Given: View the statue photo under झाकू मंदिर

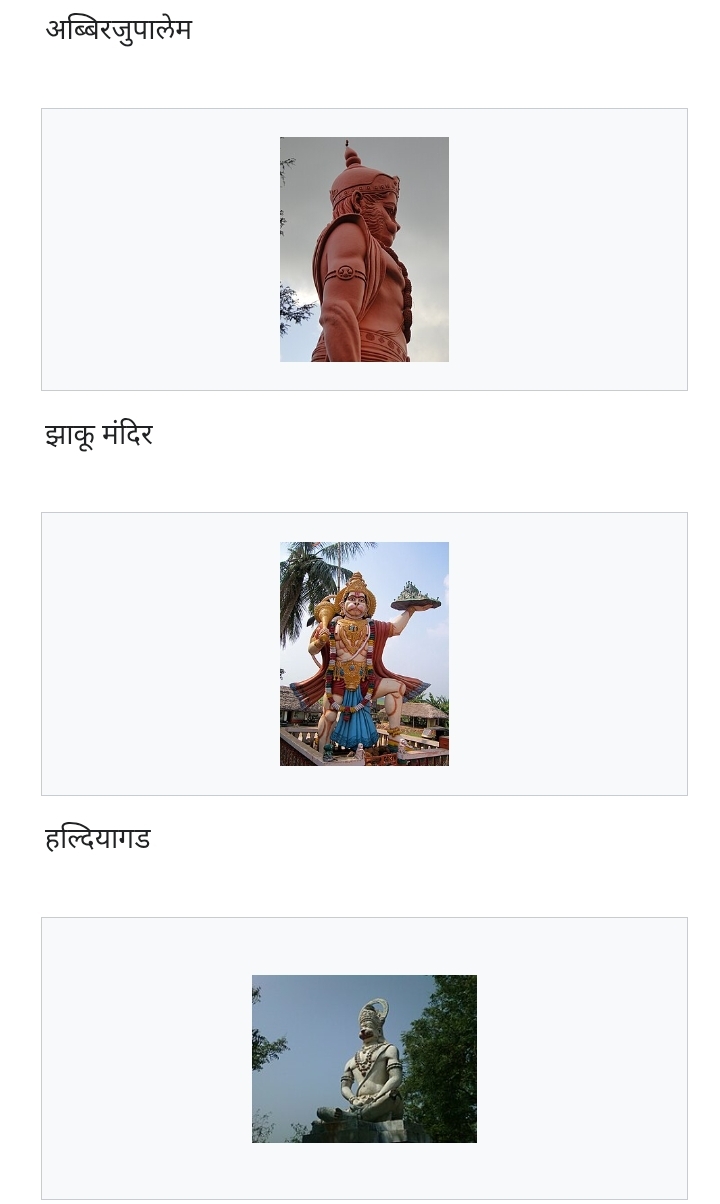Looking at the screenshot, I should [364, 654].
